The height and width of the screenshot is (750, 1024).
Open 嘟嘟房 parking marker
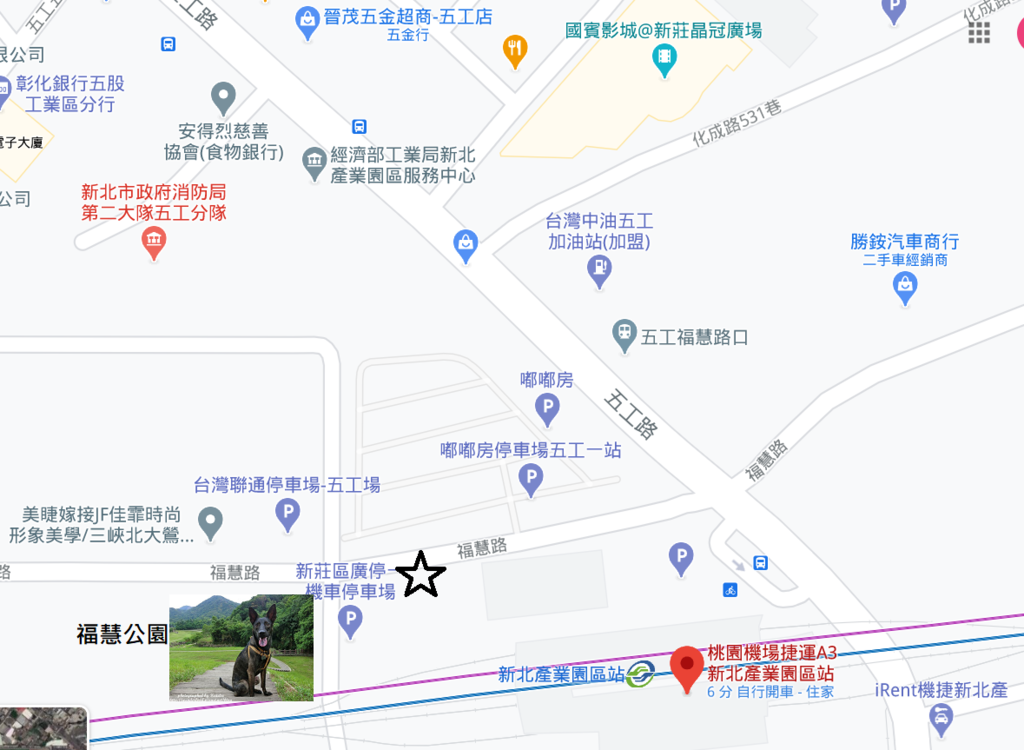[x=547, y=408]
